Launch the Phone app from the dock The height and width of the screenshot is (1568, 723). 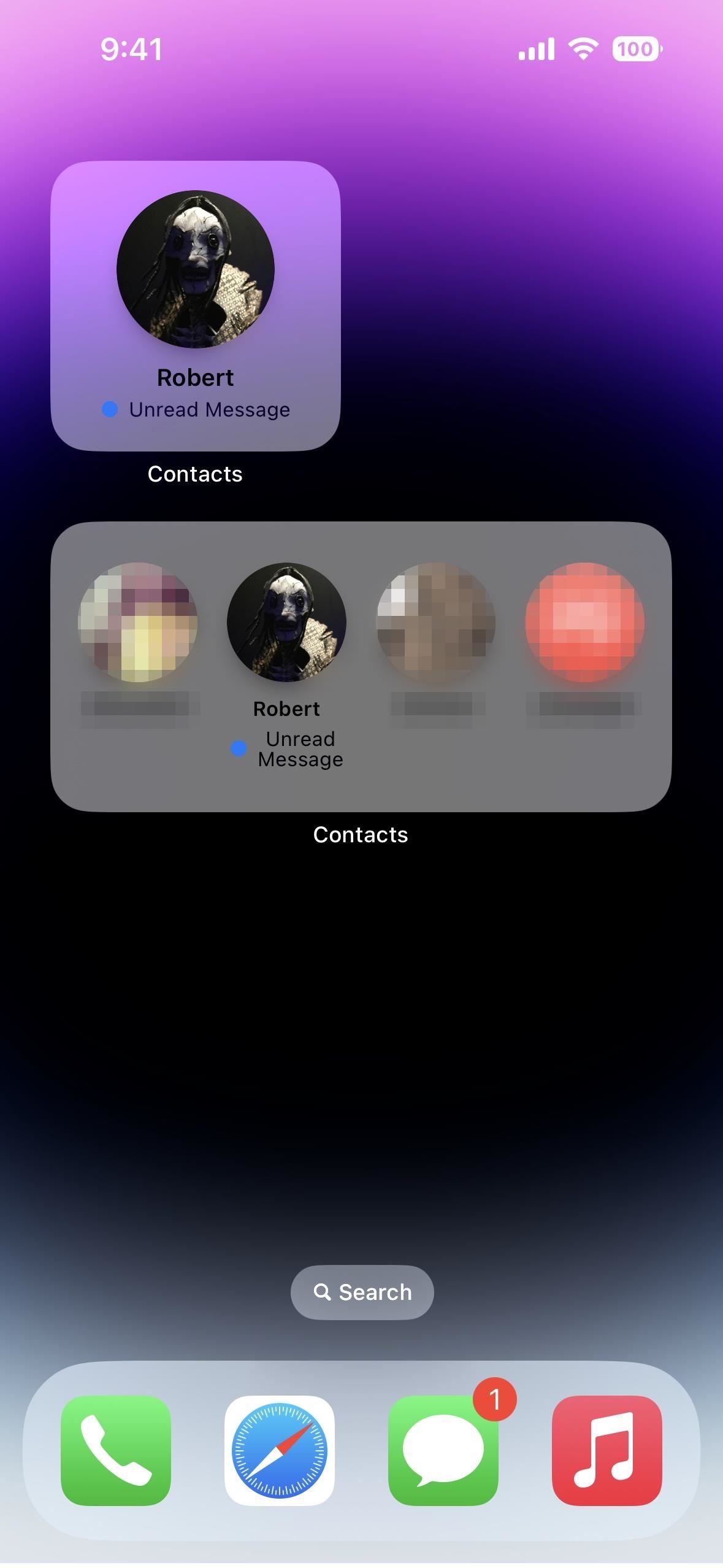pyautogui.click(x=116, y=1450)
